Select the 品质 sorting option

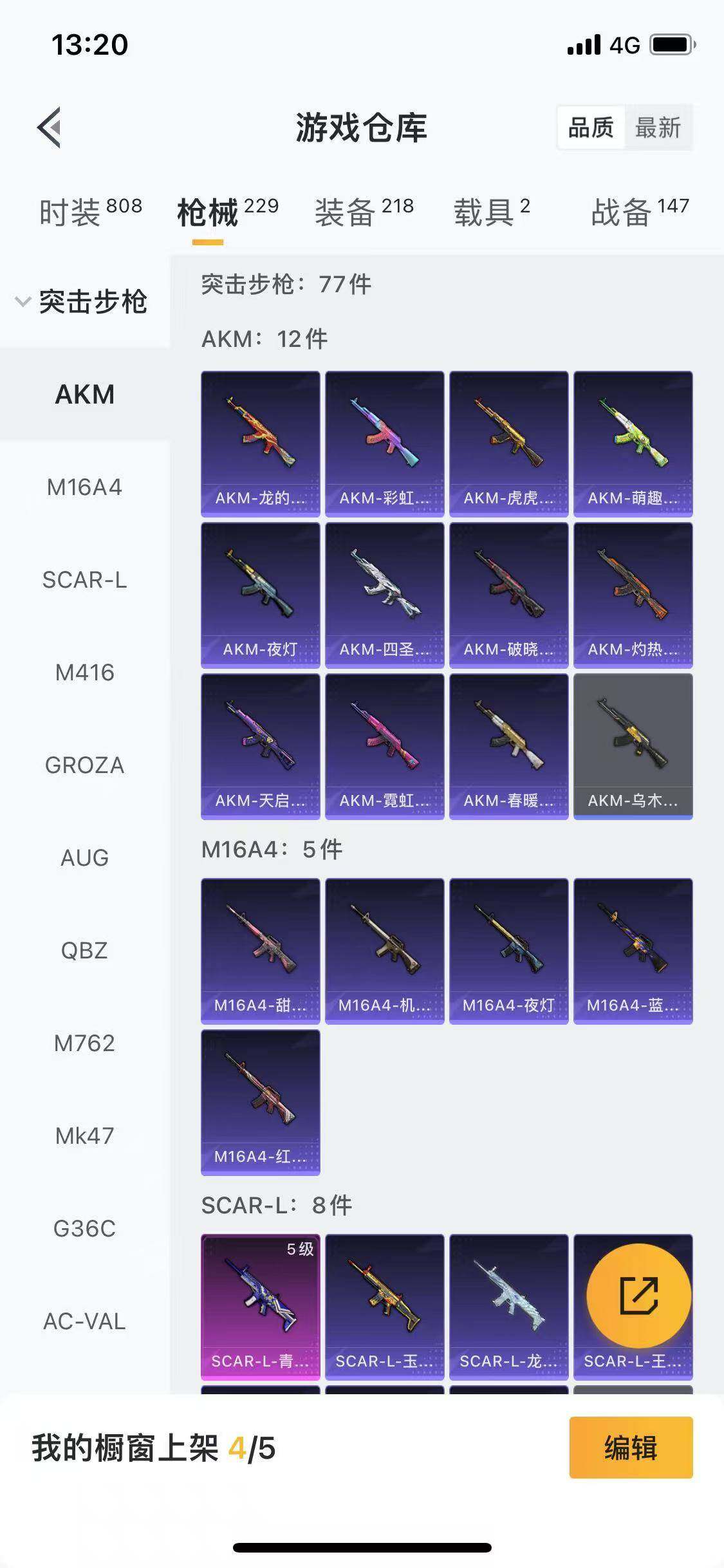[591, 127]
